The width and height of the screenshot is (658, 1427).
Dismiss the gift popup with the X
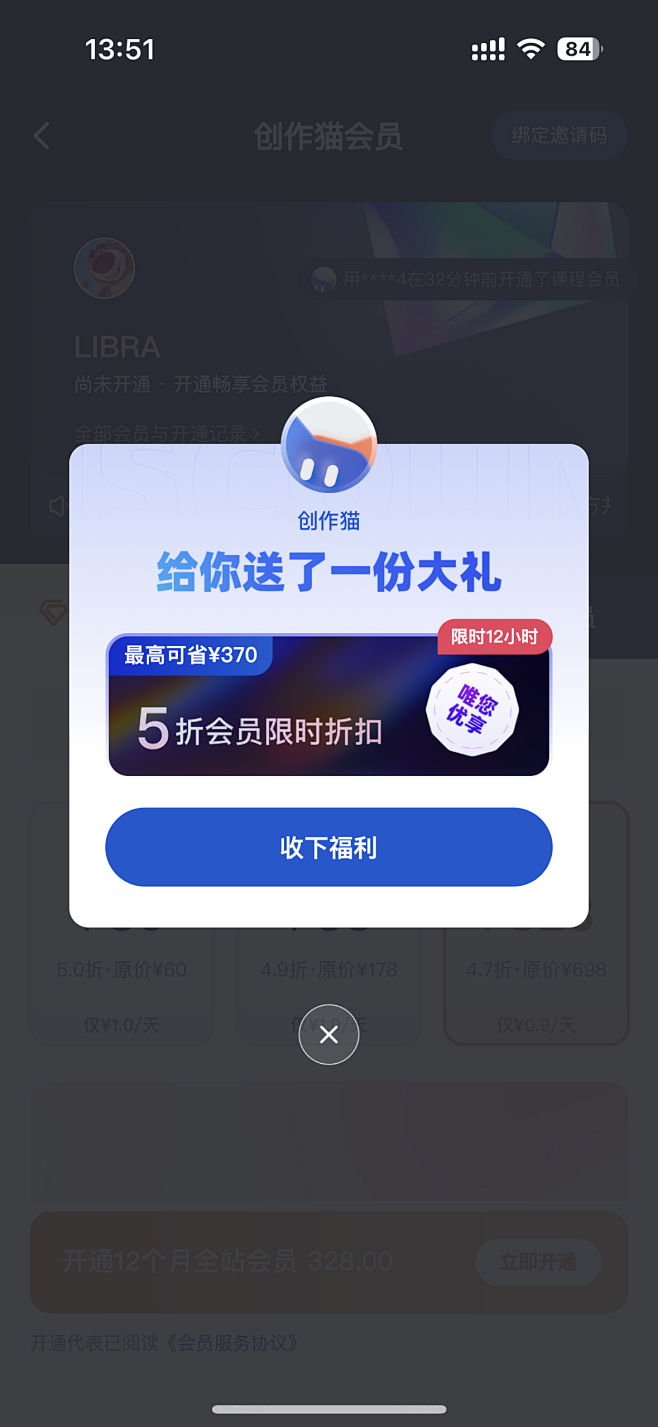[x=328, y=1034]
